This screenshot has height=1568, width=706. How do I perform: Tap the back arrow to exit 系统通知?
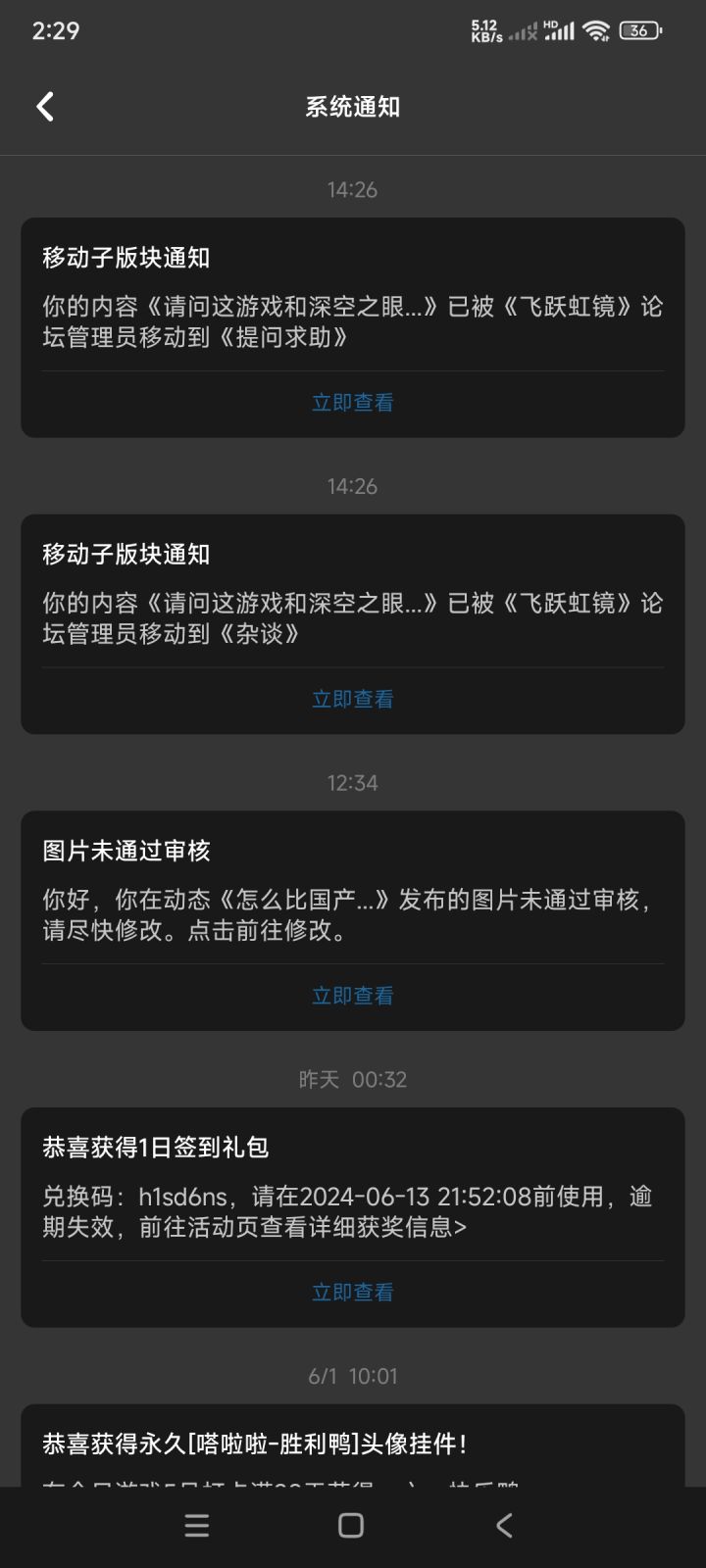pos(43,105)
